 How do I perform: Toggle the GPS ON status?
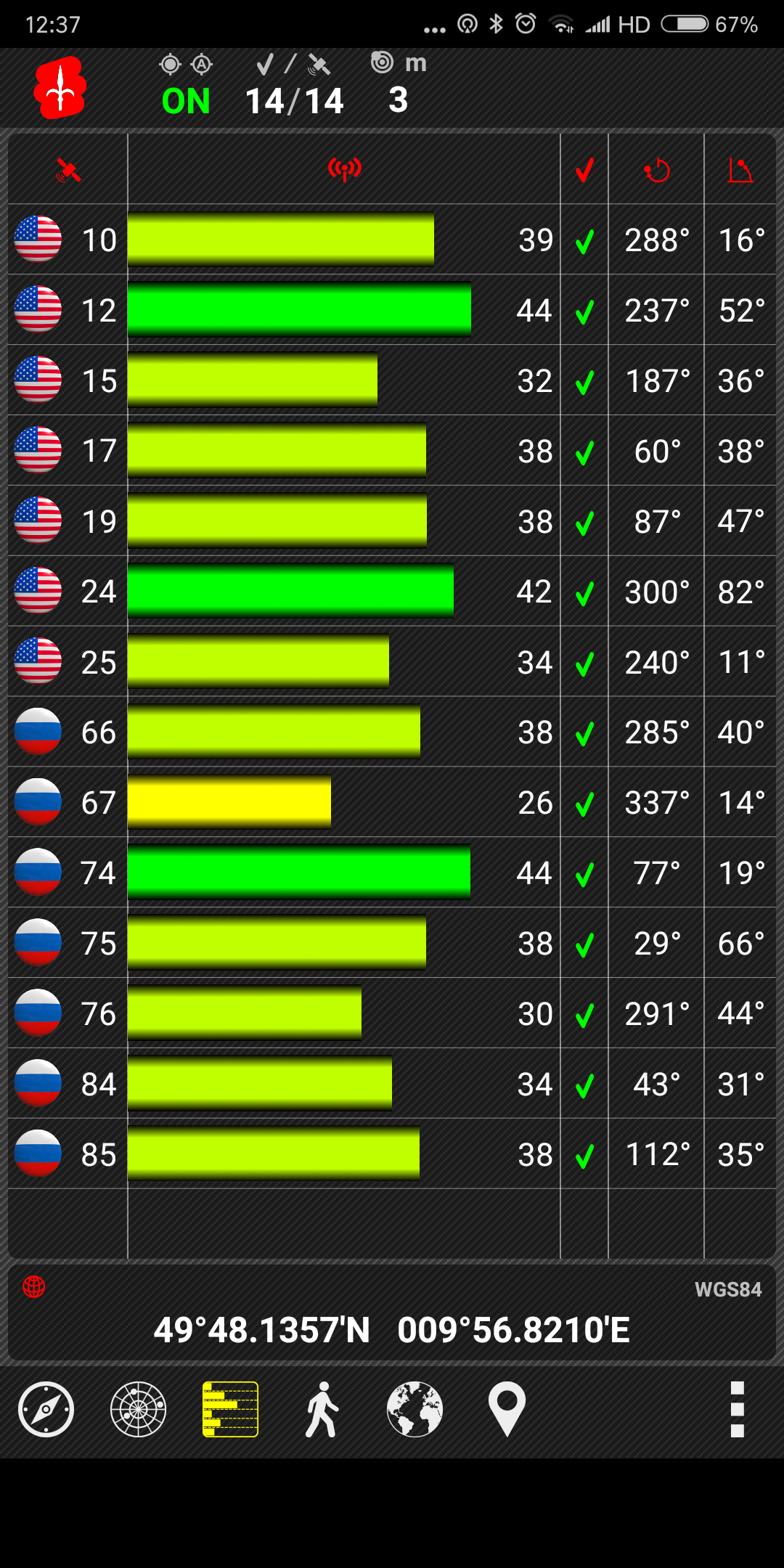click(186, 101)
